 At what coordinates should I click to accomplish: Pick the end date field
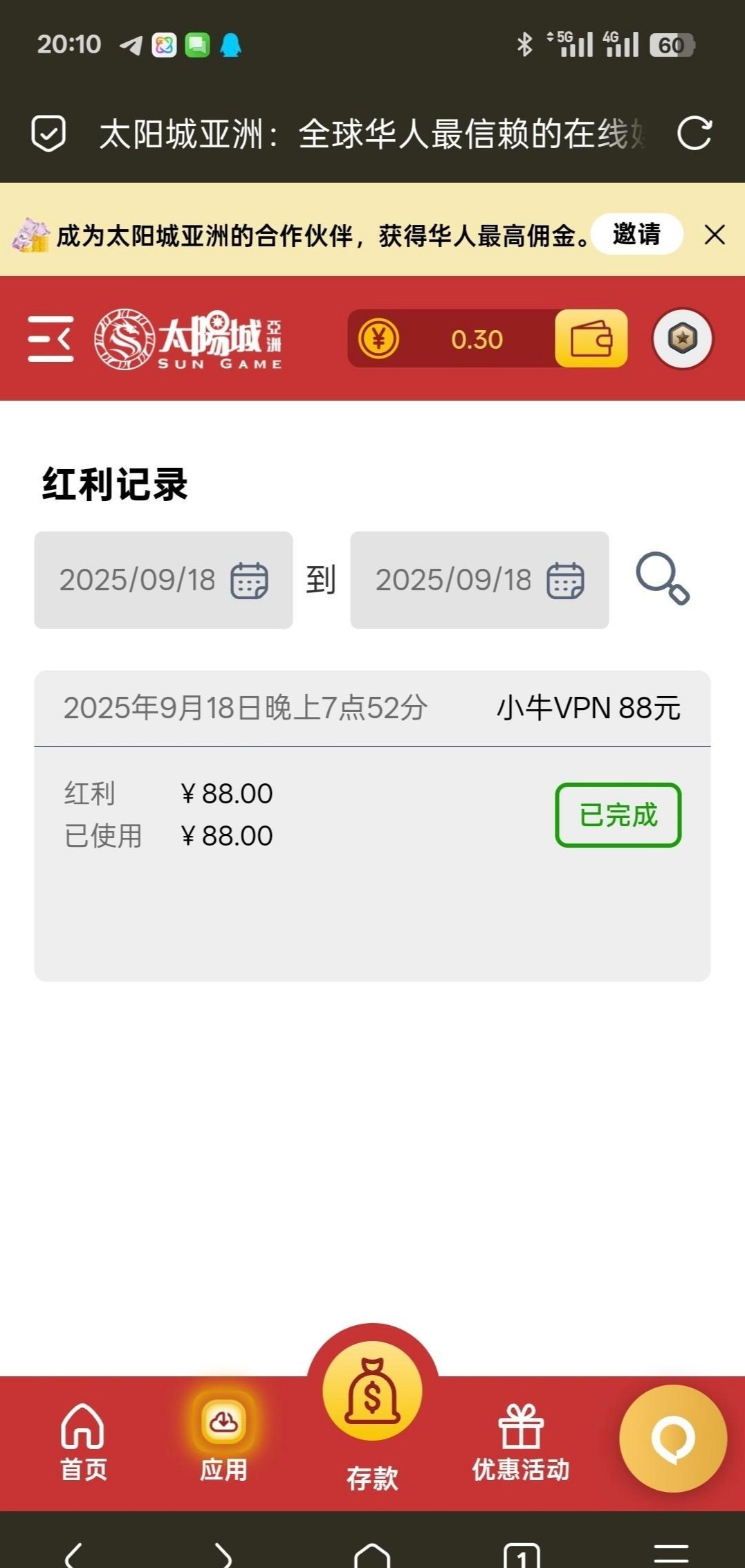[479, 580]
